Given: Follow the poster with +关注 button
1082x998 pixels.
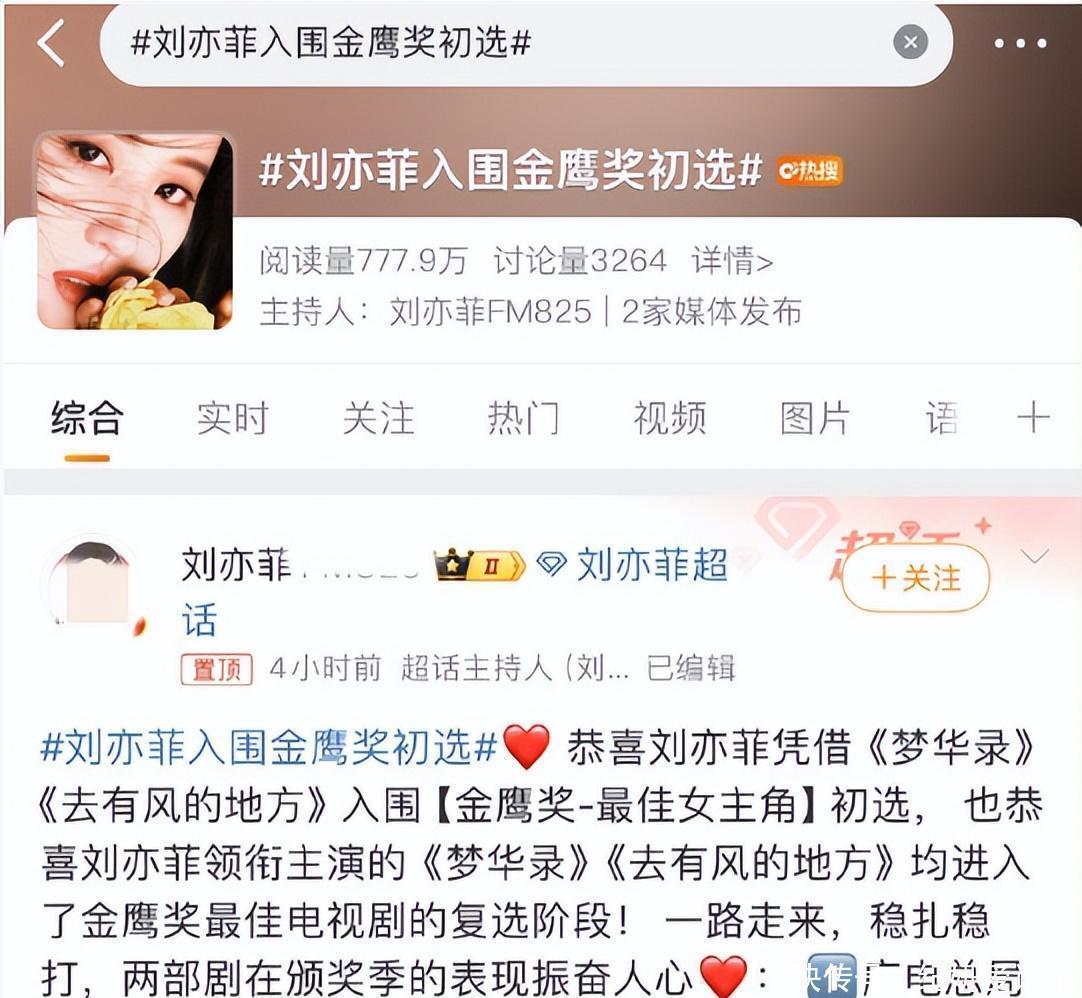Looking at the screenshot, I should pos(915,578).
